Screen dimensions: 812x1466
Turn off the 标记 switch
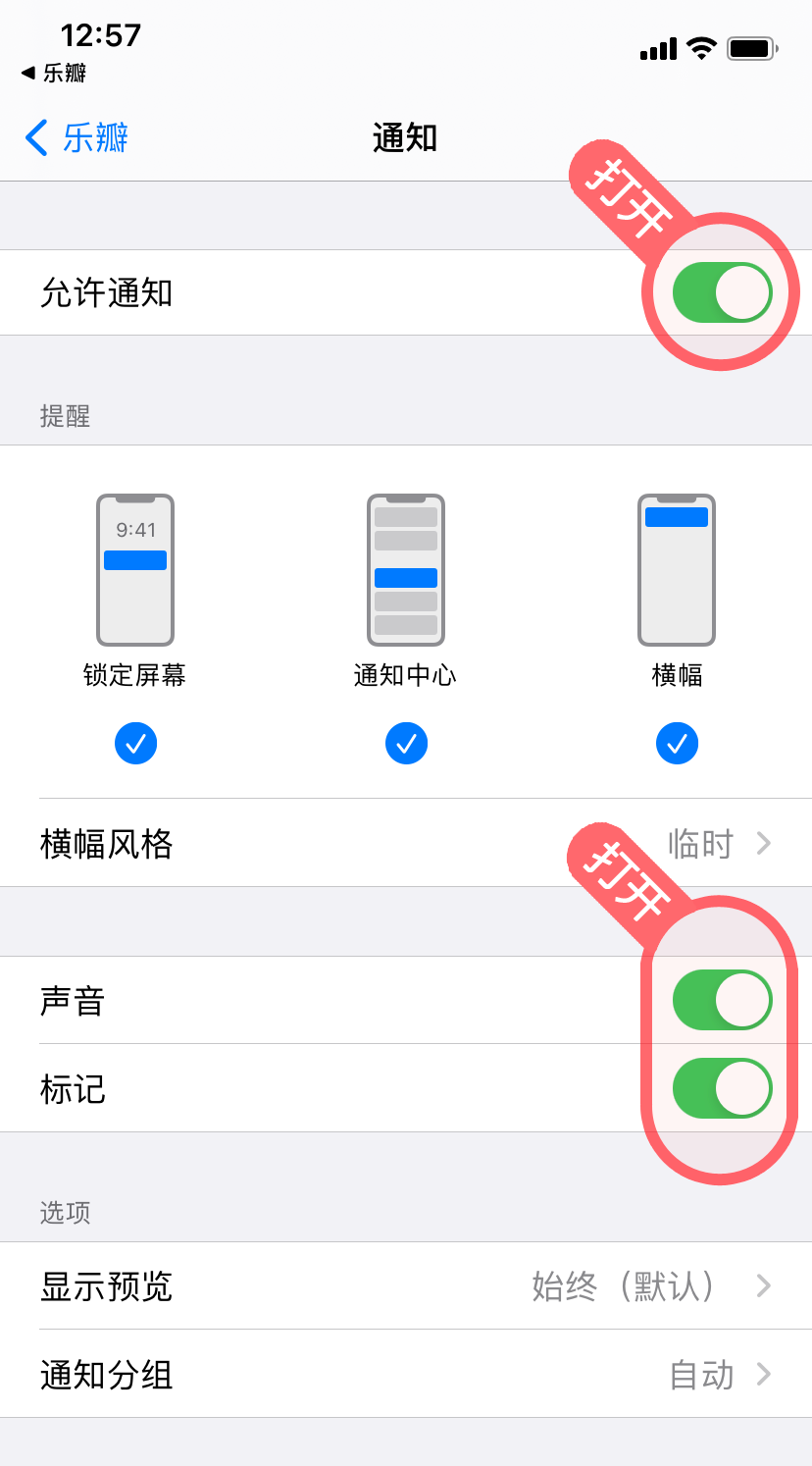pyautogui.click(x=722, y=1088)
